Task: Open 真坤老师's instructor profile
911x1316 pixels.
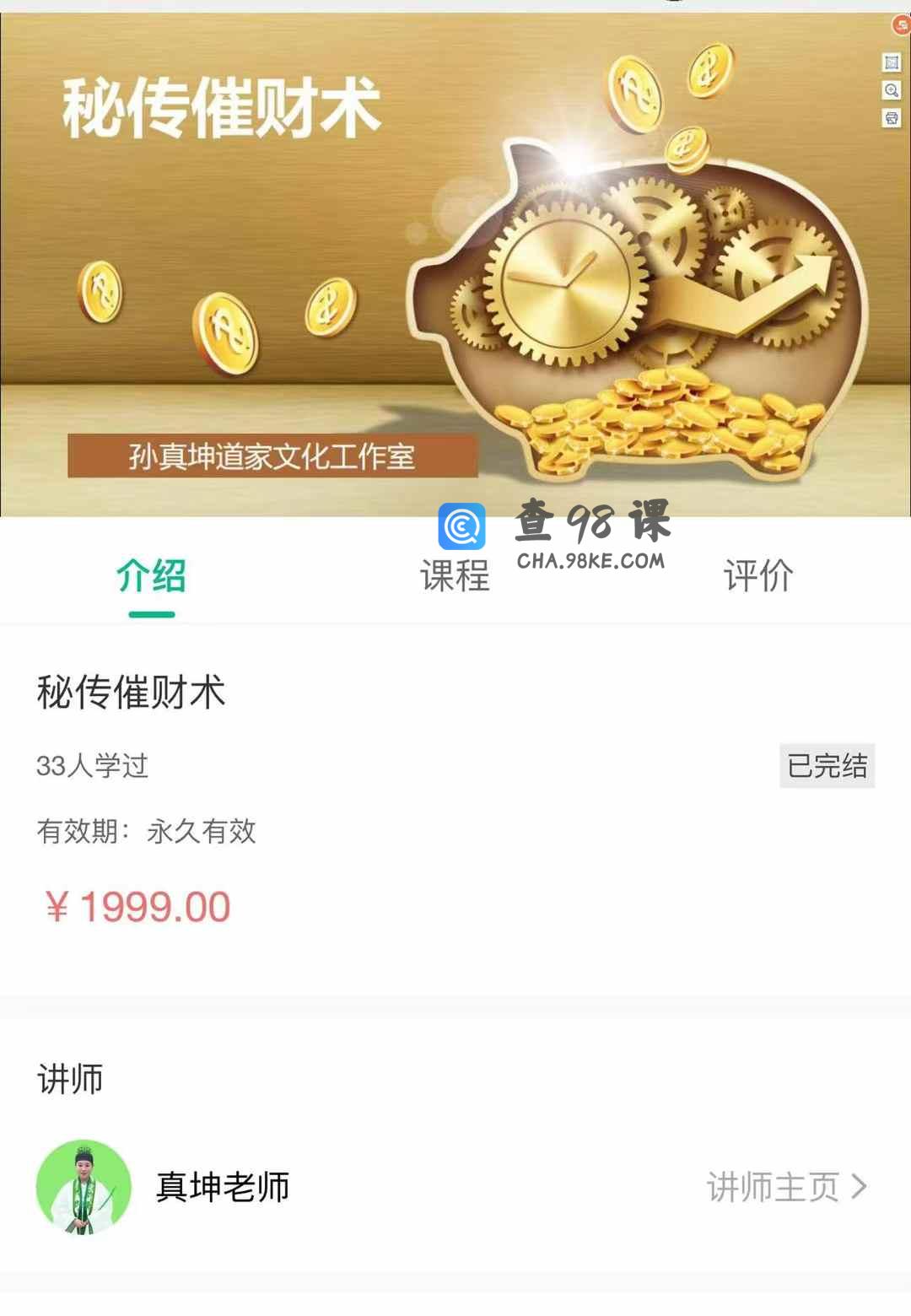Action: coord(223,1187)
